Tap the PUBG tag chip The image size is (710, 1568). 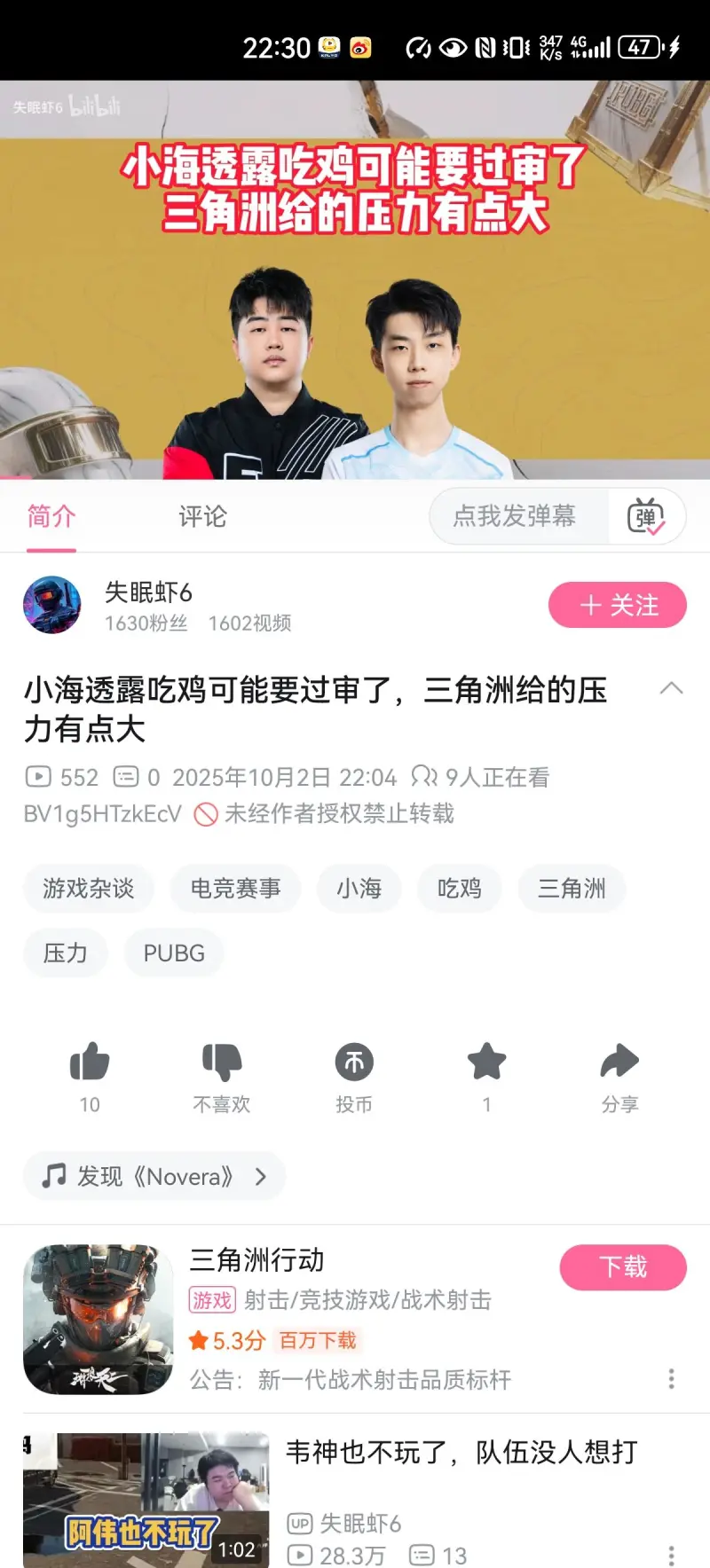(x=174, y=953)
